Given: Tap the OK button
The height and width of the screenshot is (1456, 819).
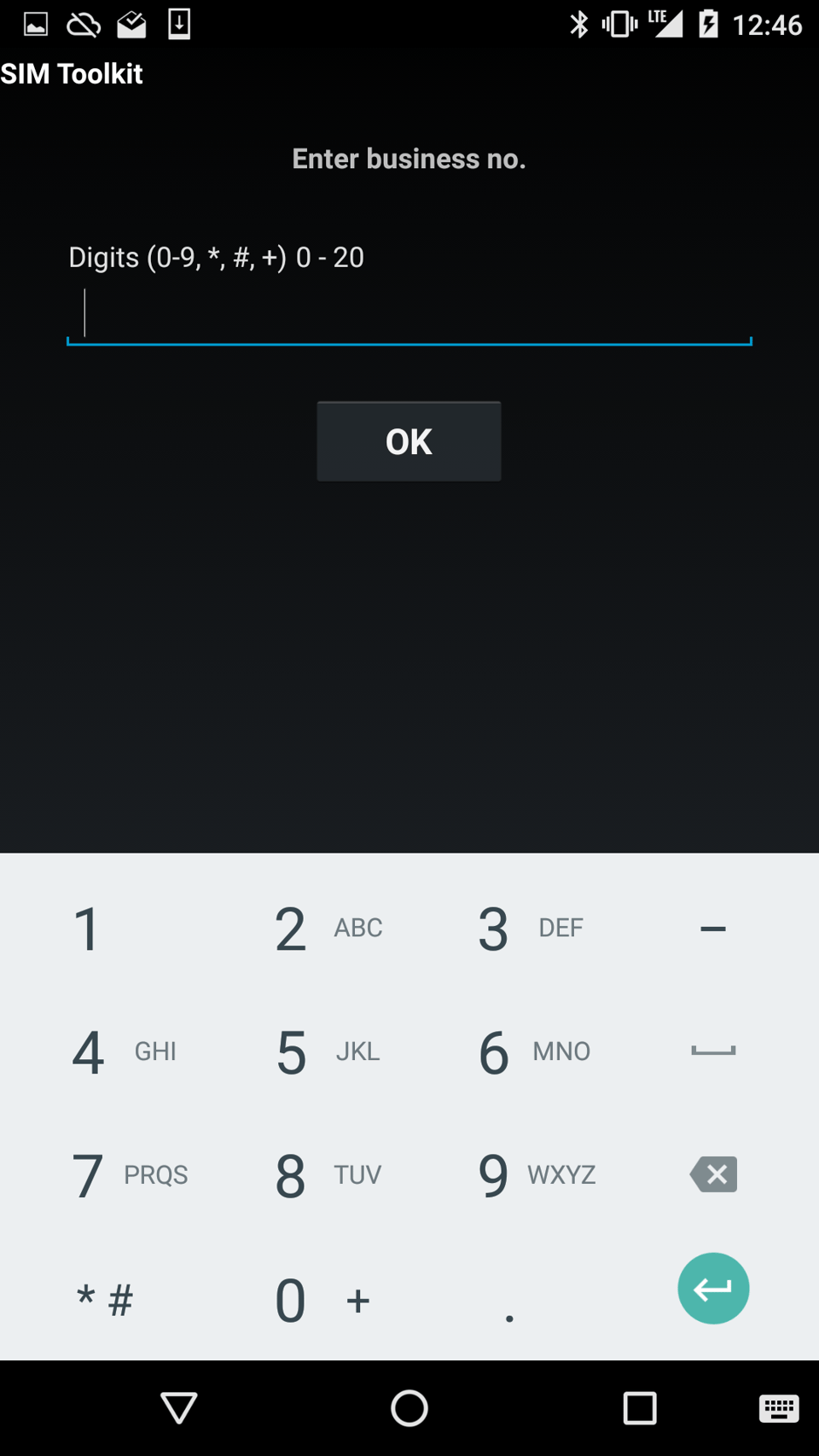Looking at the screenshot, I should pyautogui.click(x=408, y=440).
